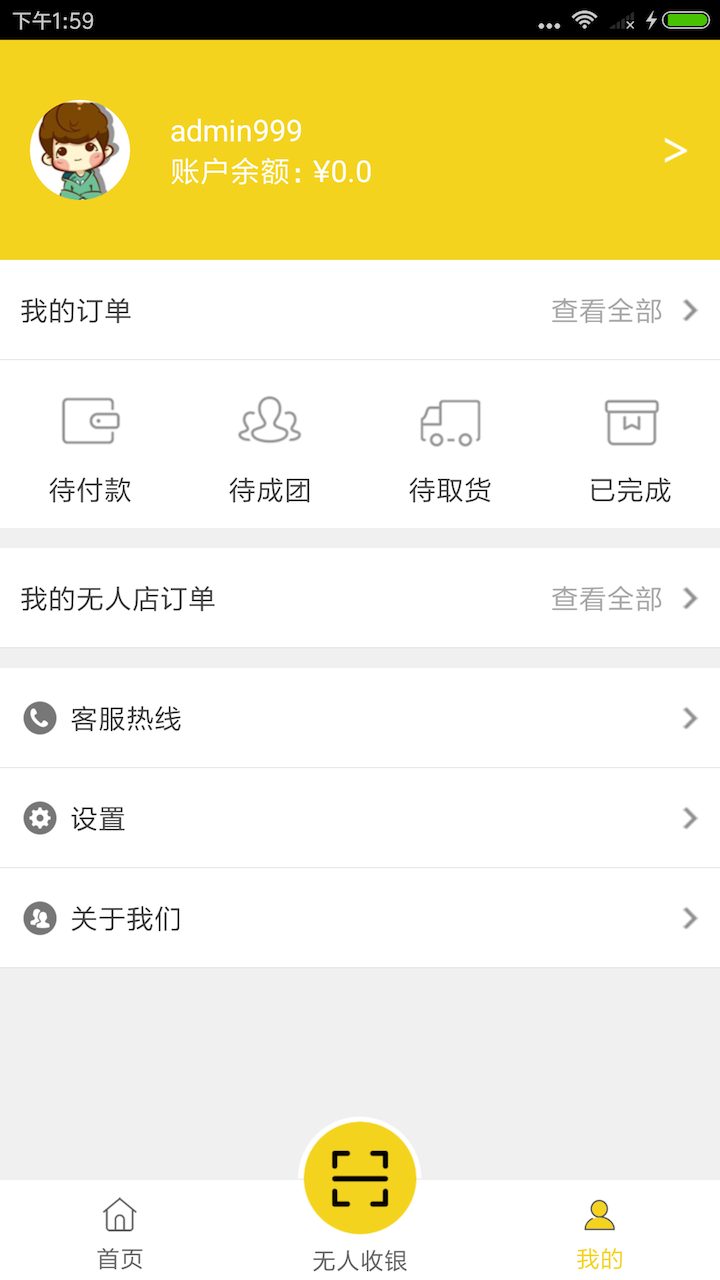The height and width of the screenshot is (1280, 720).
Task: Select the 我的 tab
Action: tap(600, 1232)
